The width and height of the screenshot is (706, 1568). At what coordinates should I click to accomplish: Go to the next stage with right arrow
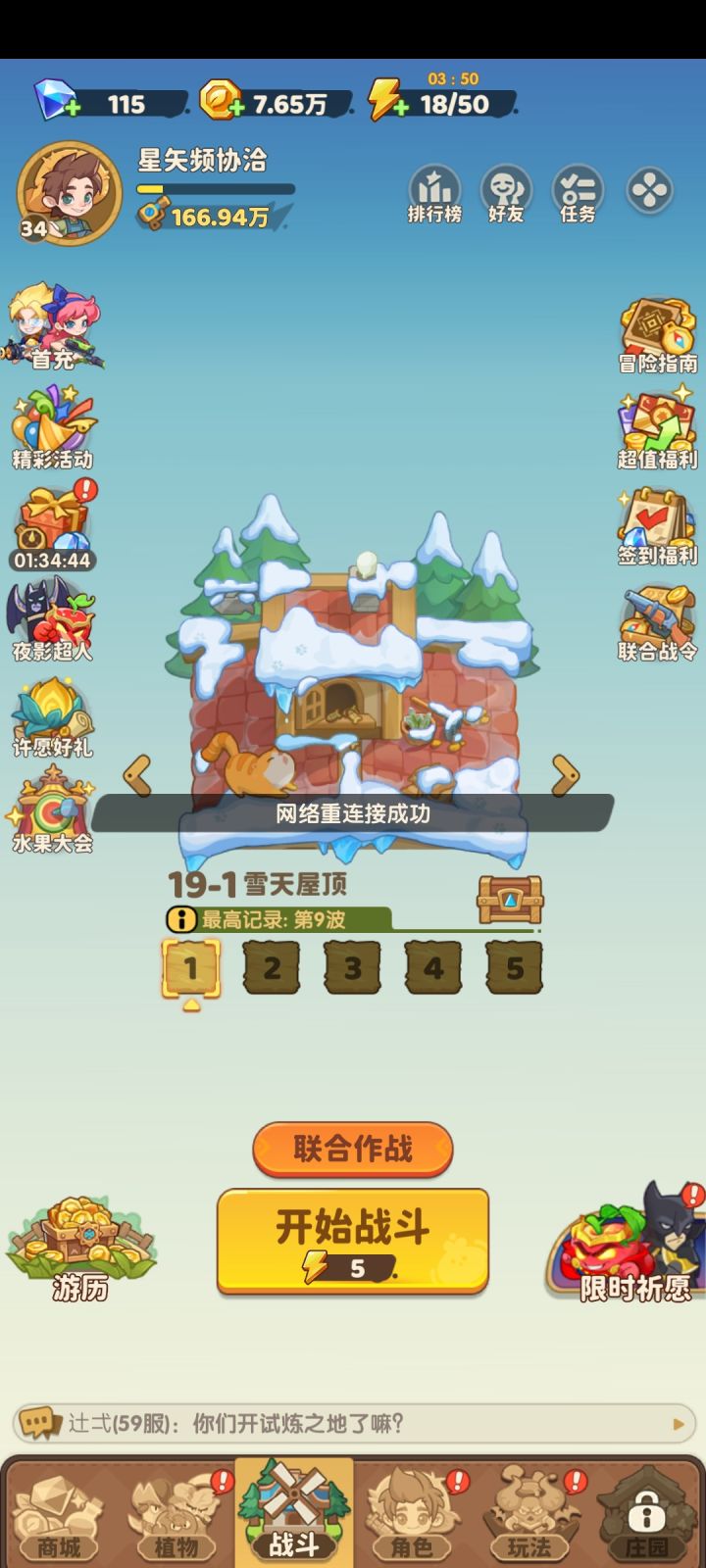point(564,774)
